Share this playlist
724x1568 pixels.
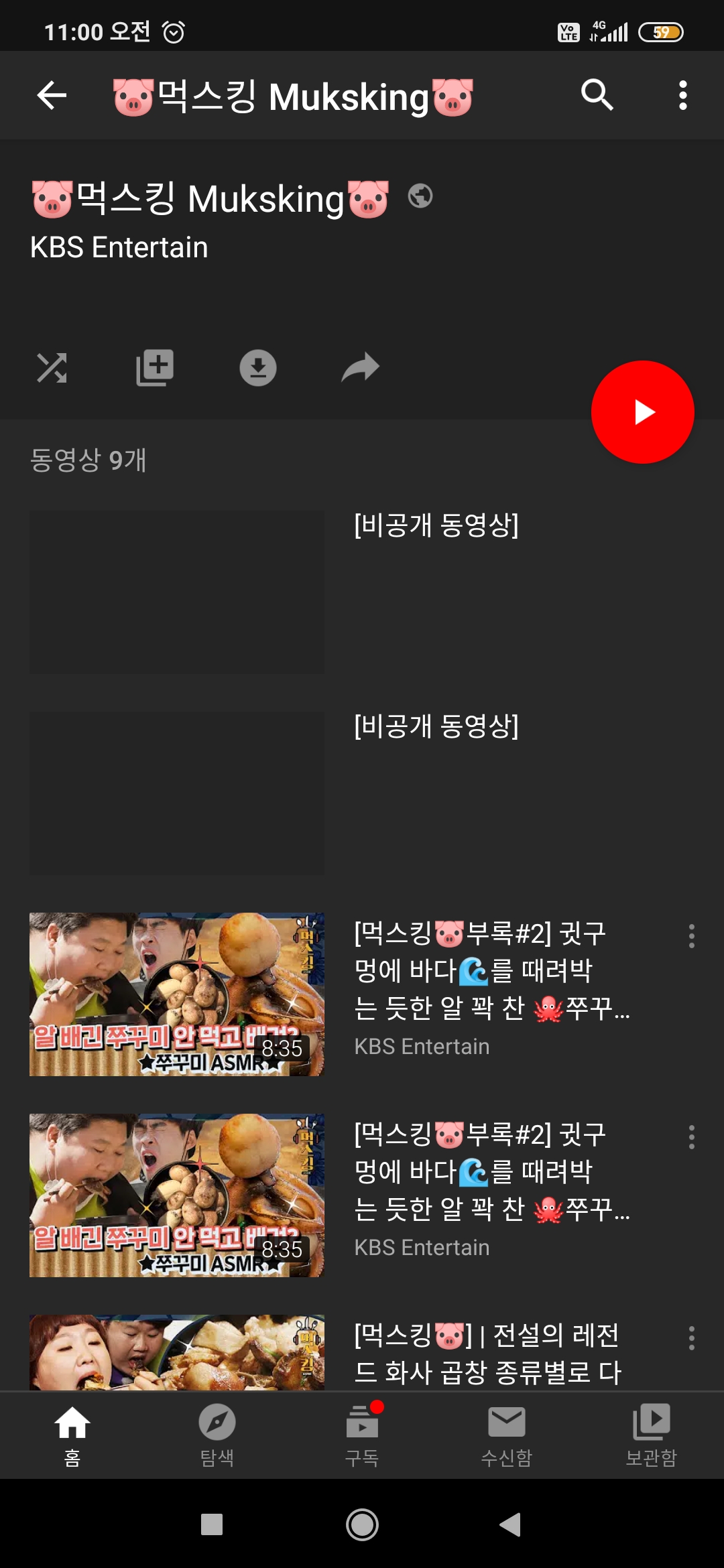pyautogui.click(x=361, y=368)
